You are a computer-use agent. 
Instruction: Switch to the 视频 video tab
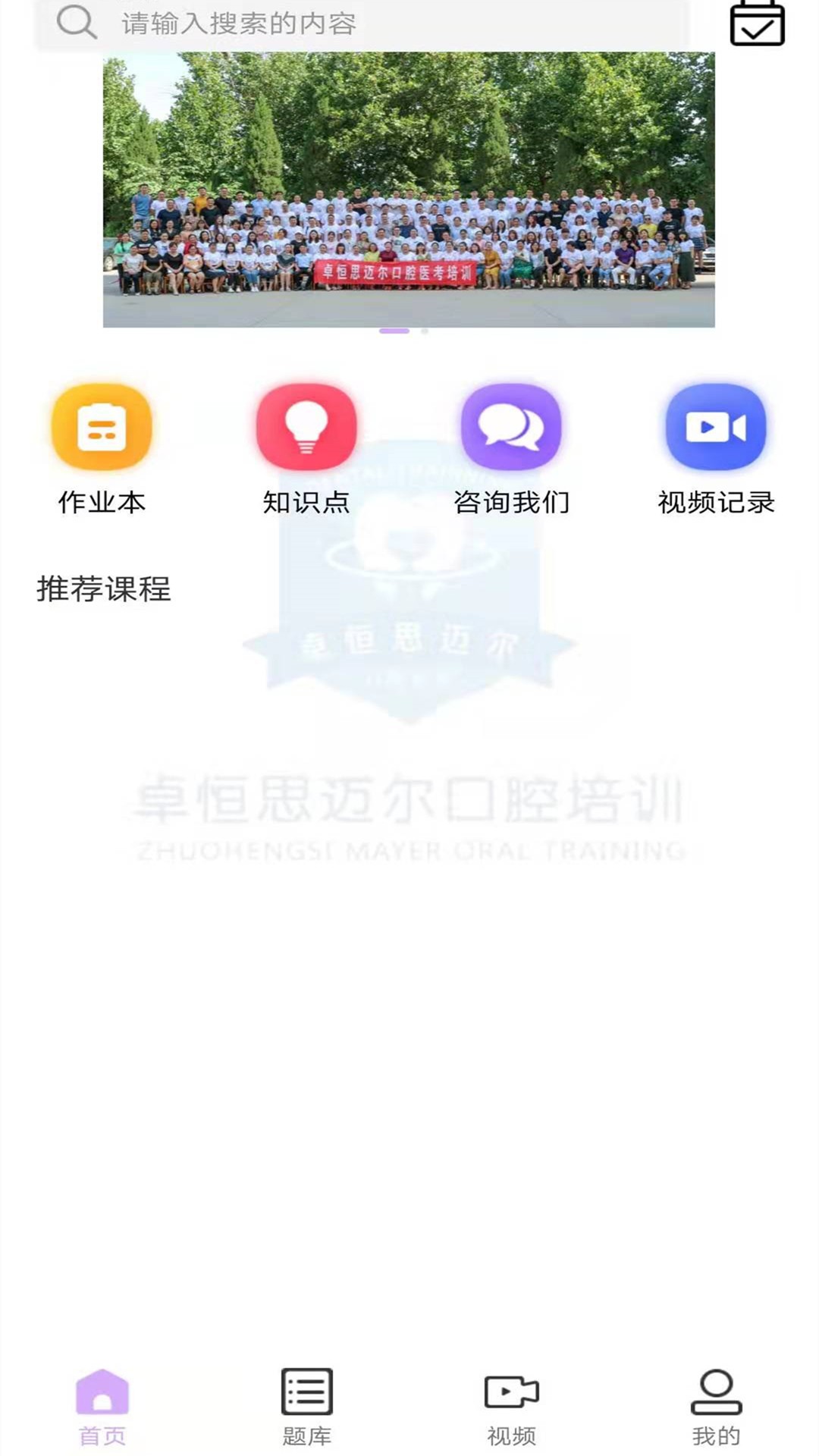tap(512, 1407)
